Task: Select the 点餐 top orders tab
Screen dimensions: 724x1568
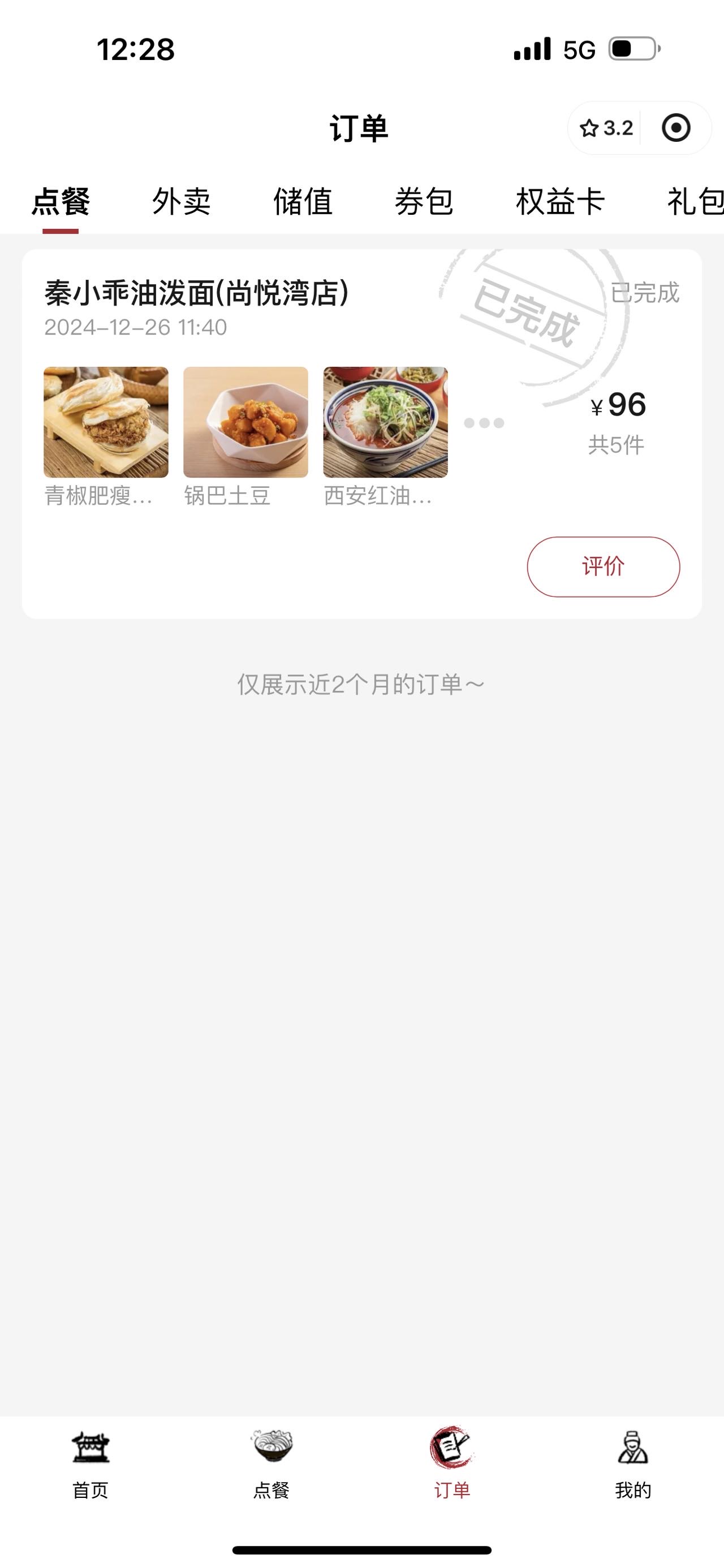Action: pos(61,201)
